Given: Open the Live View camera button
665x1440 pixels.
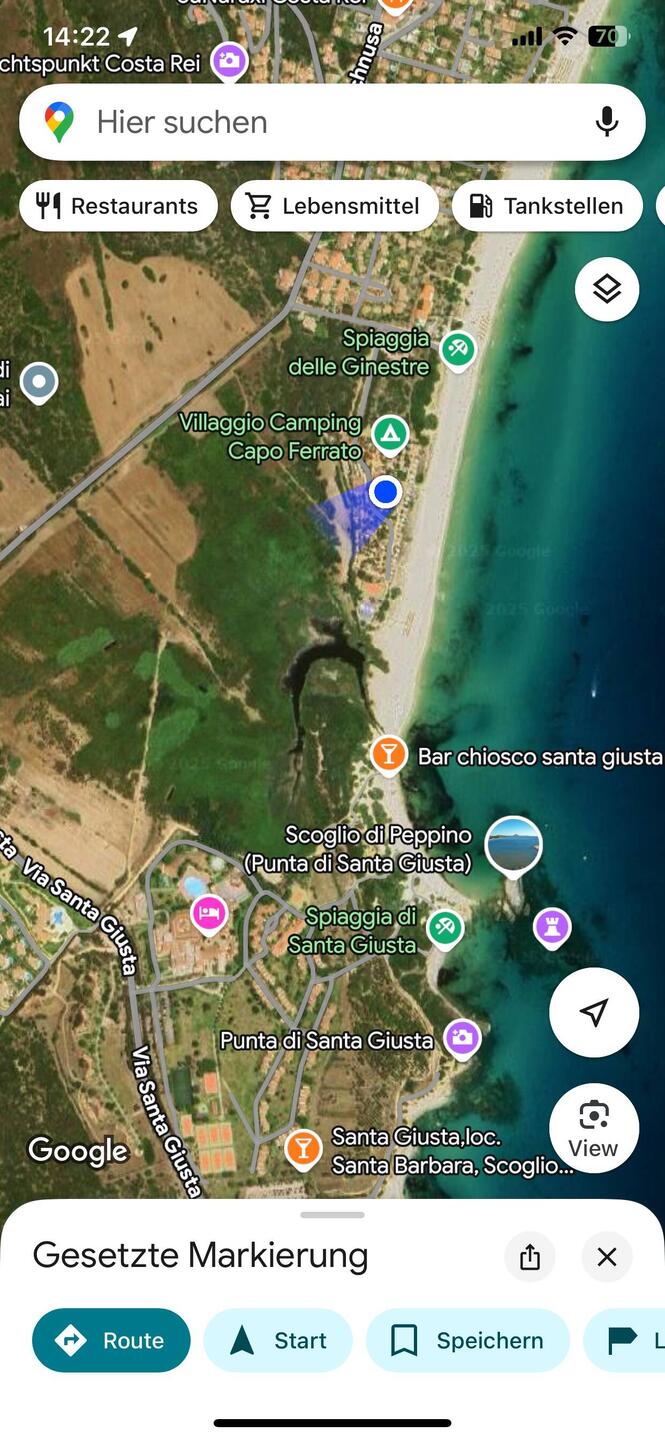Looking at the screenshot, I should [x=594, y=1128].
